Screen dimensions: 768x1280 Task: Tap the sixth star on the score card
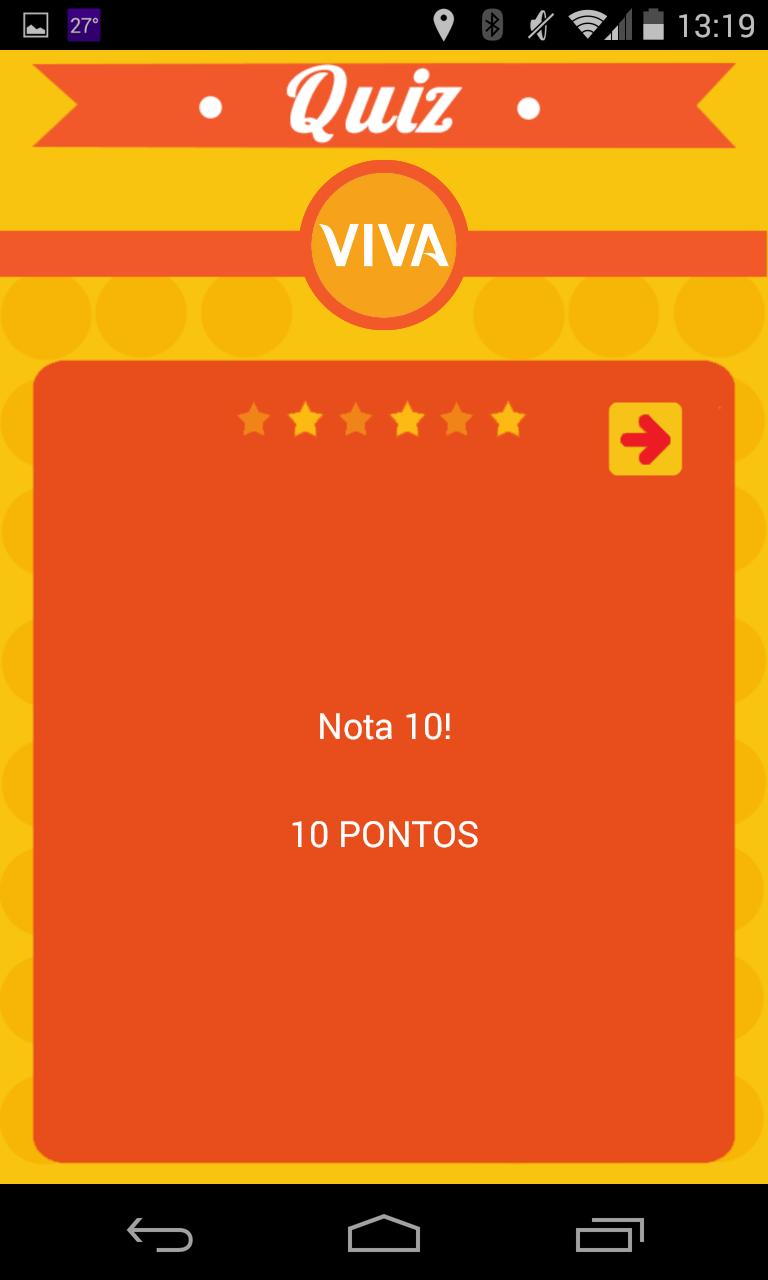coord(508,422)
